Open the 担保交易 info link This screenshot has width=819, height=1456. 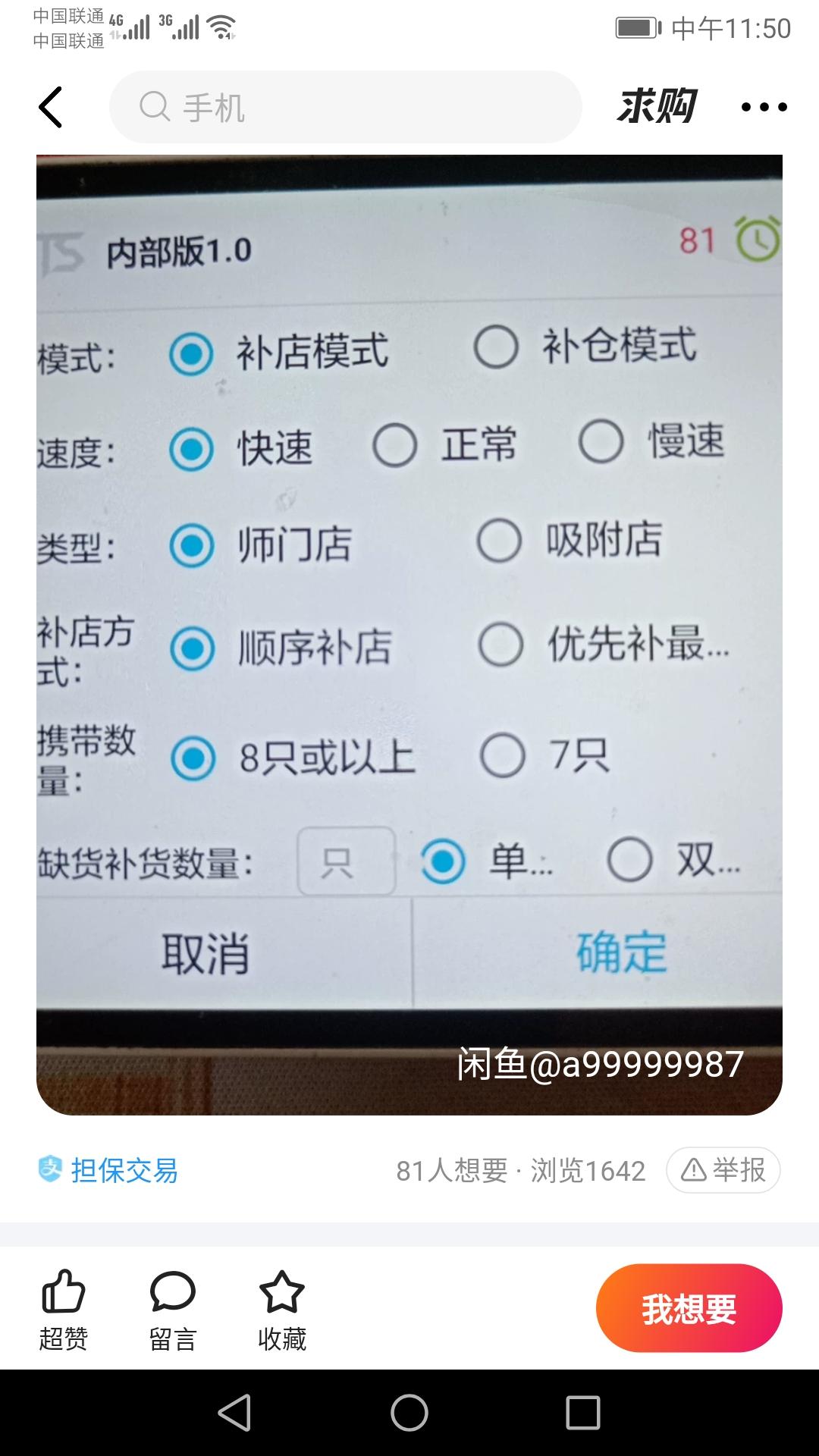[x=108, y=1170]
